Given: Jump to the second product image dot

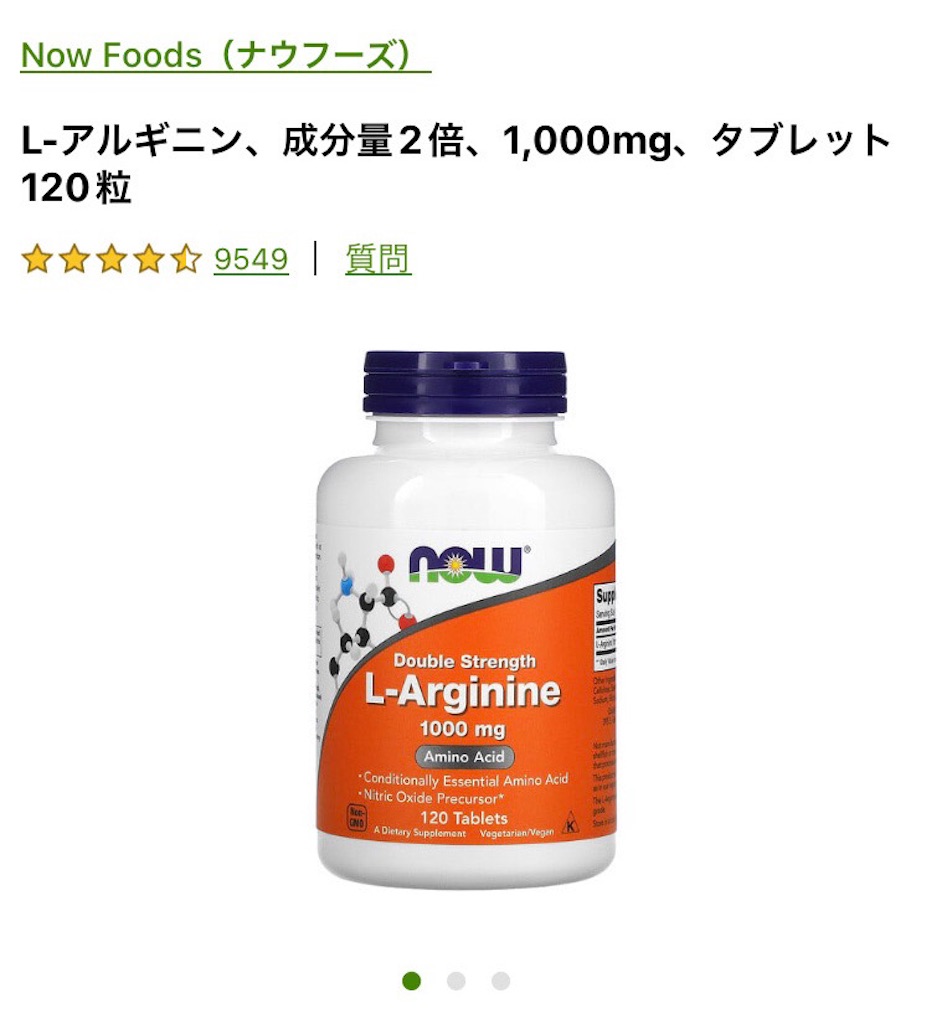Looking at the screenshot, I should (x=456, y=981).
